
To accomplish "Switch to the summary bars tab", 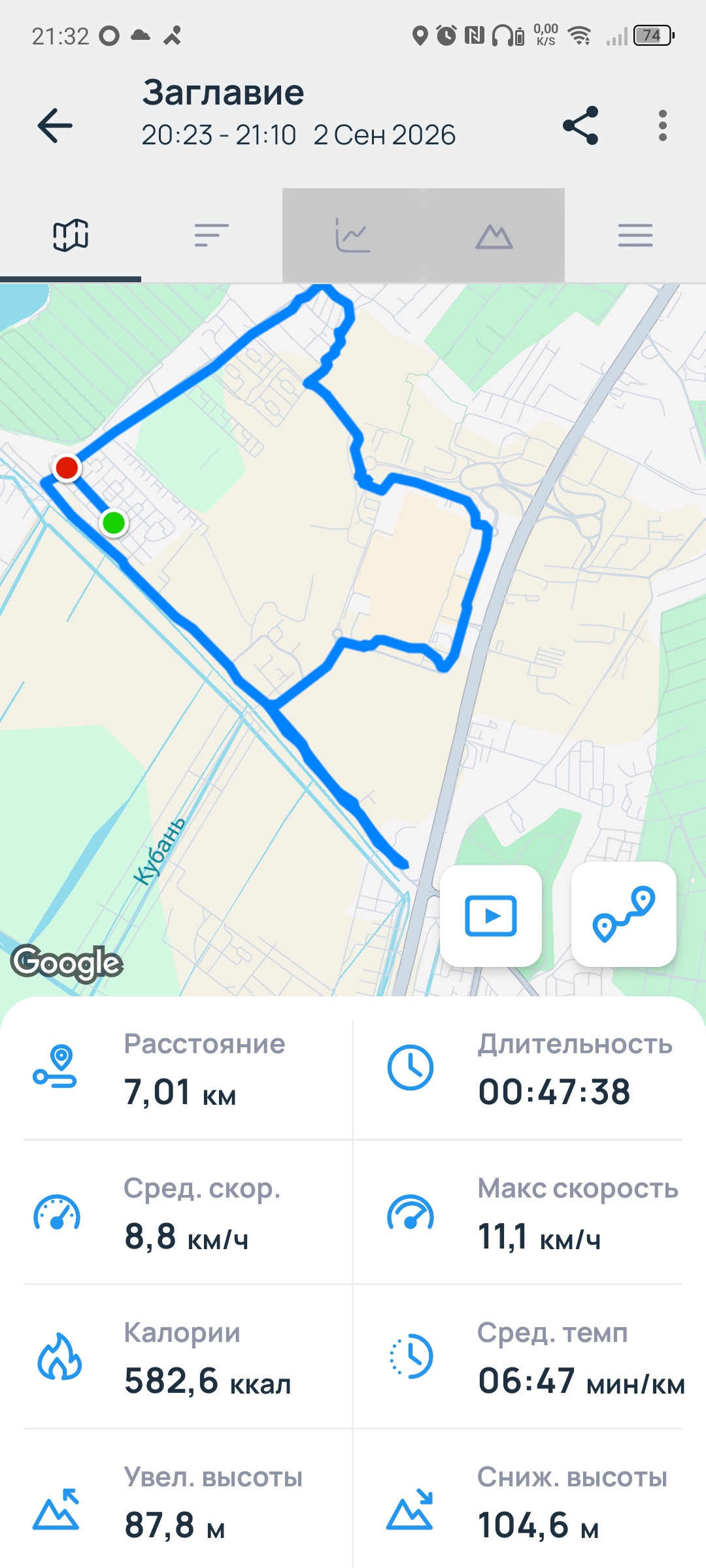I will (x=212, y=235).
